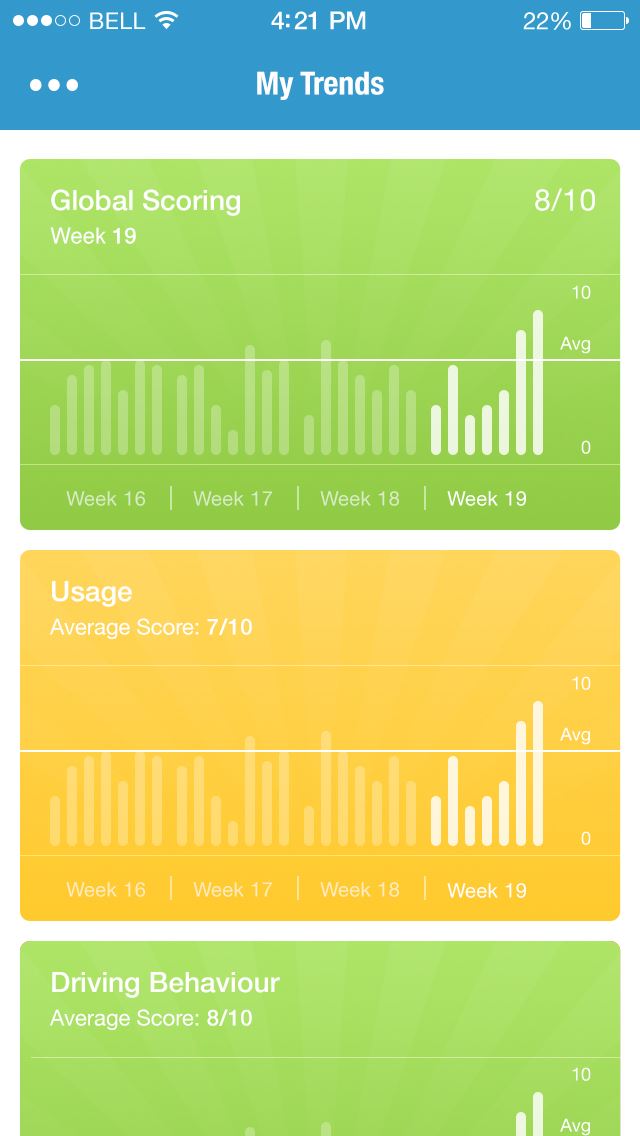Image resolution: width=640 pixels, height=1136 pixels.
Task: Switch Usage chart to Week 18
Action: pyautogui.click(x=360, y=890)
